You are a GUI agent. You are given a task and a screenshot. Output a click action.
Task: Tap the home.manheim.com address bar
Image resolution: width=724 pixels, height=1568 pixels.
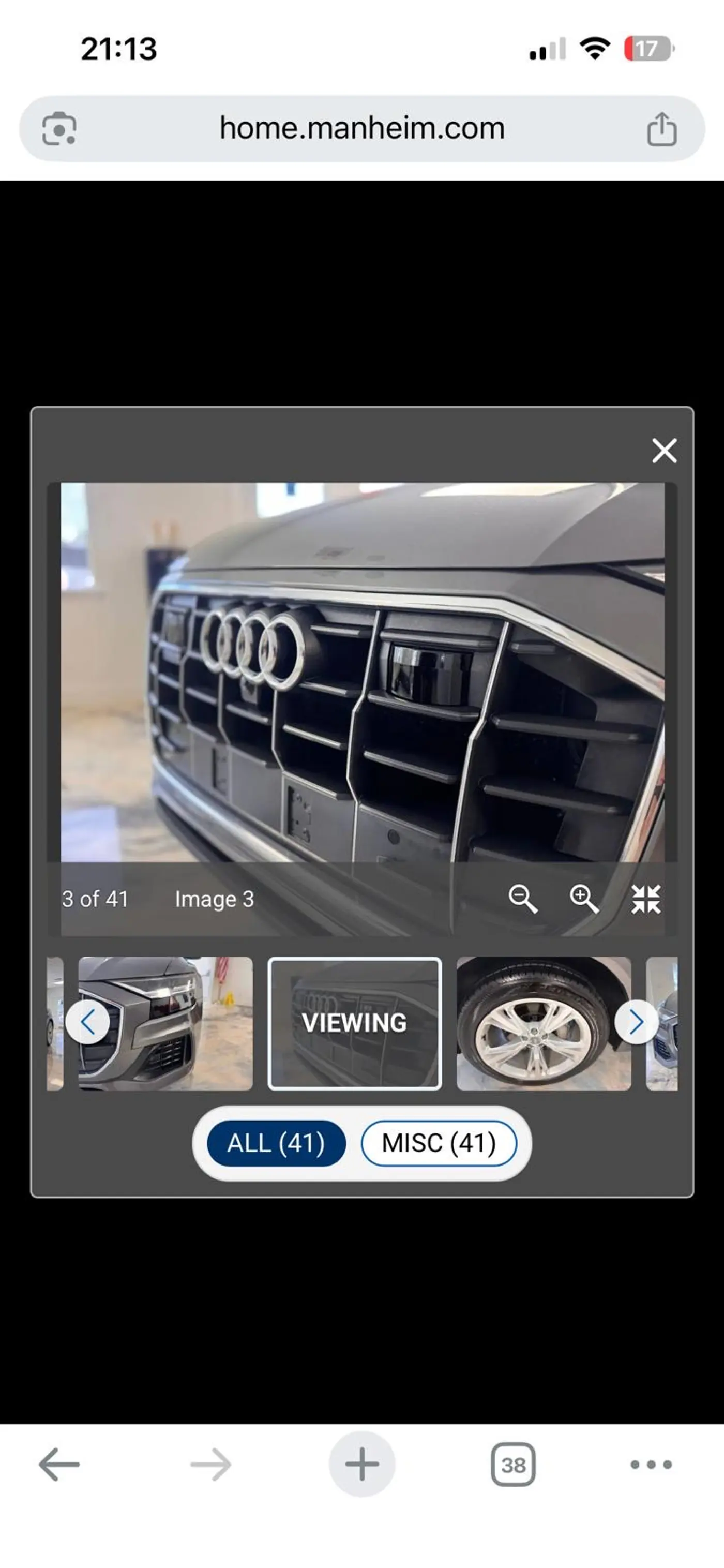click(x=362, y=128)
